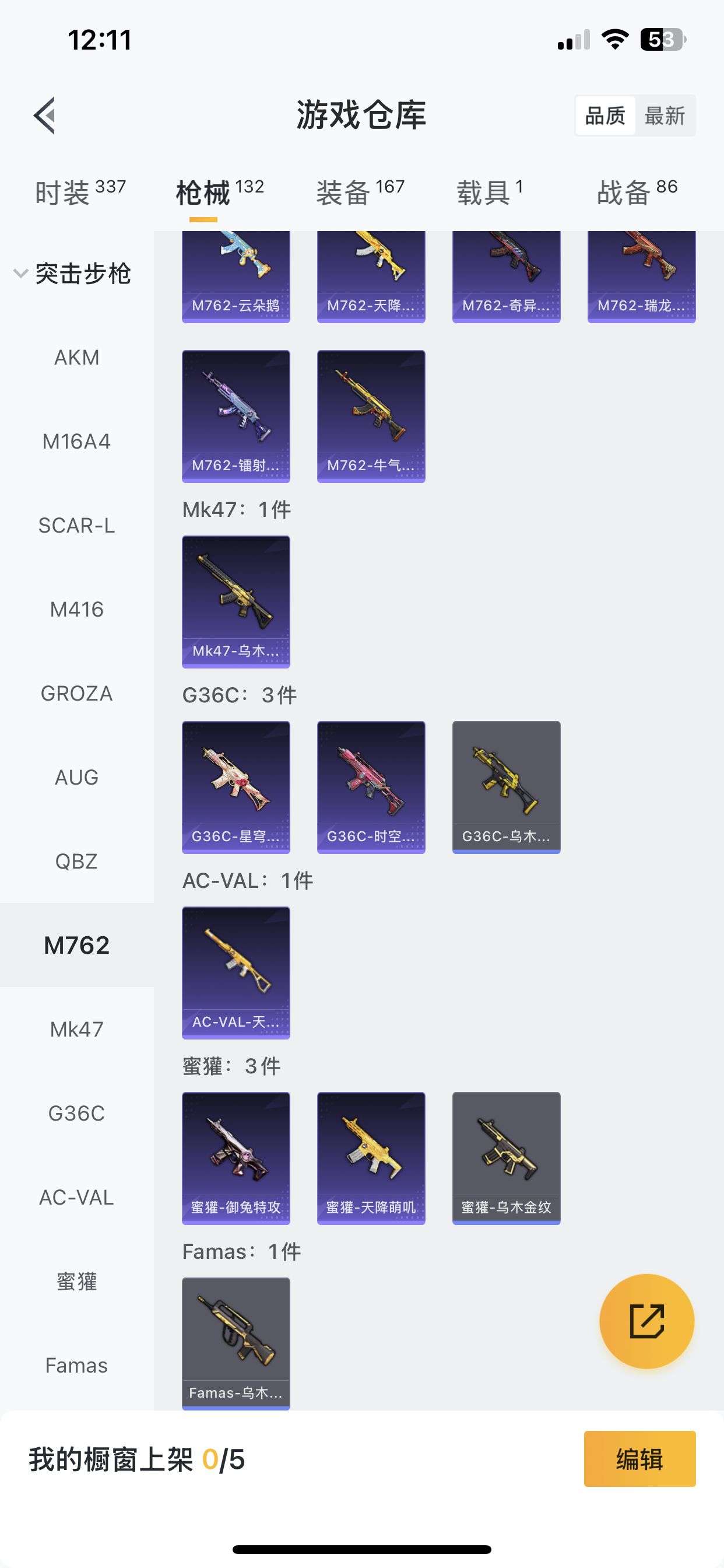Viewport: 724px width, 1568px height.
Task: Jump to GROZA weapon list
Action: pyautogui.click(x=77, y=694)
